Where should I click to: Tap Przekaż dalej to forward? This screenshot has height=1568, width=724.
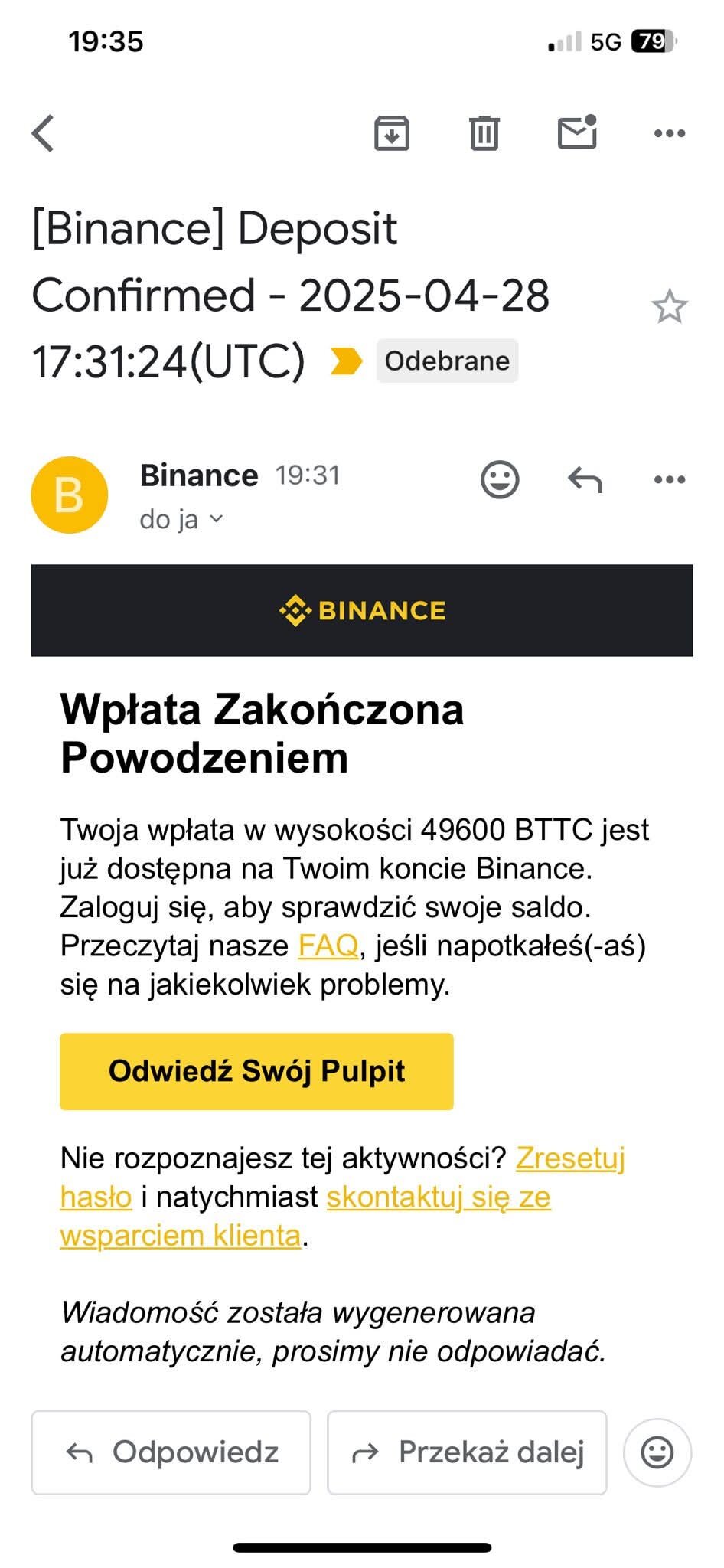tap(467, 1452)
